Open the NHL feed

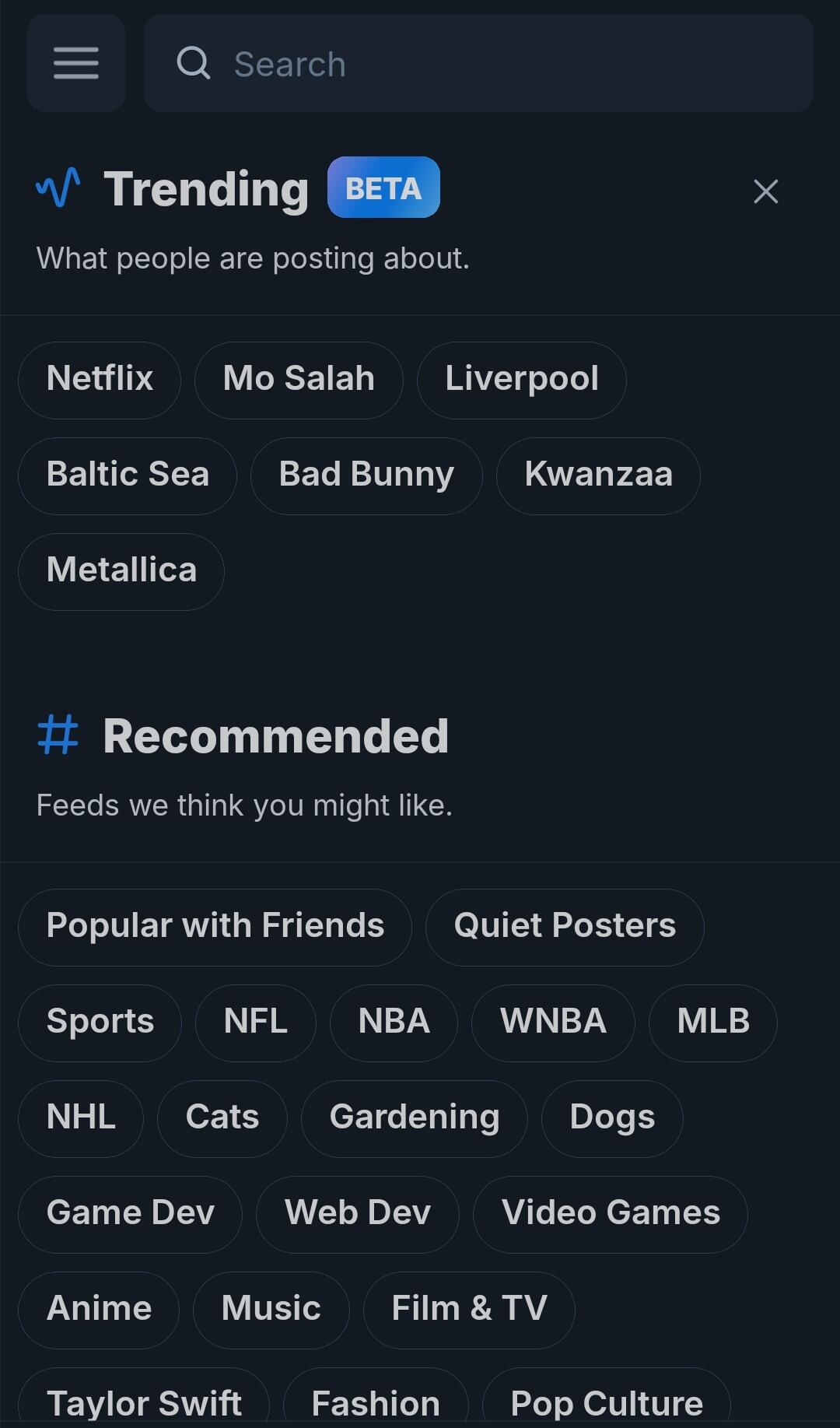pyautogui.click(x=81, y=1119)
